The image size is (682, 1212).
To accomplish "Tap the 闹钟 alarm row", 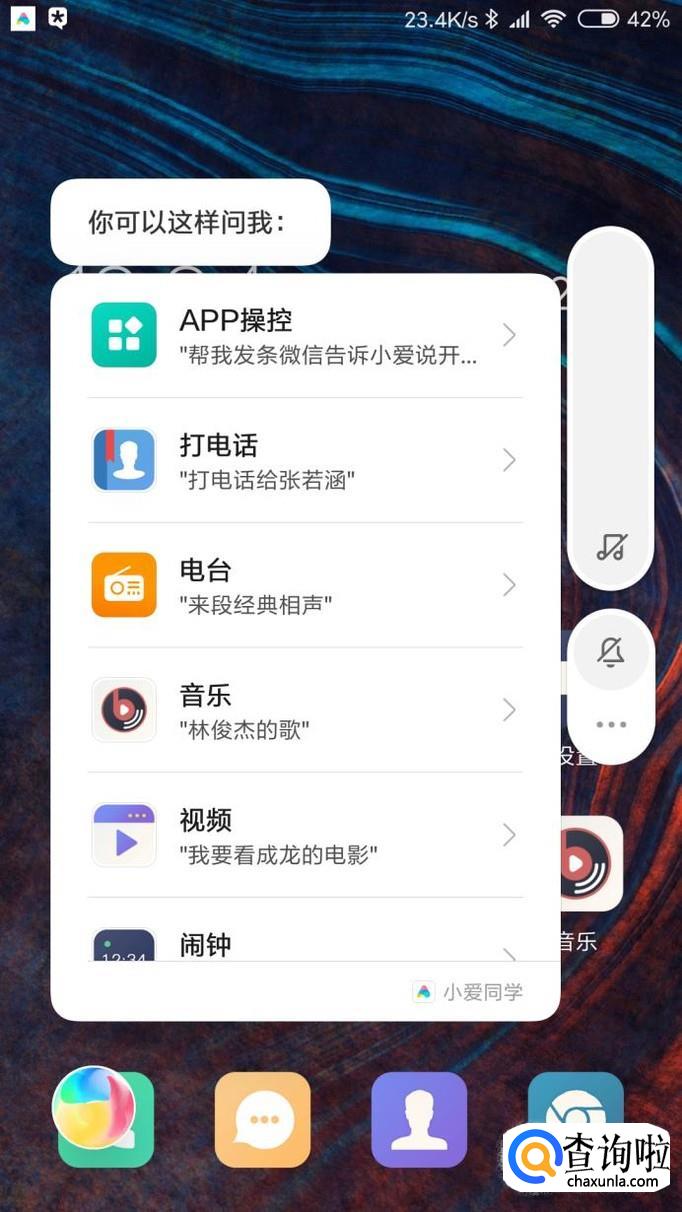I will pyautogui.click(x=304, y=945).
